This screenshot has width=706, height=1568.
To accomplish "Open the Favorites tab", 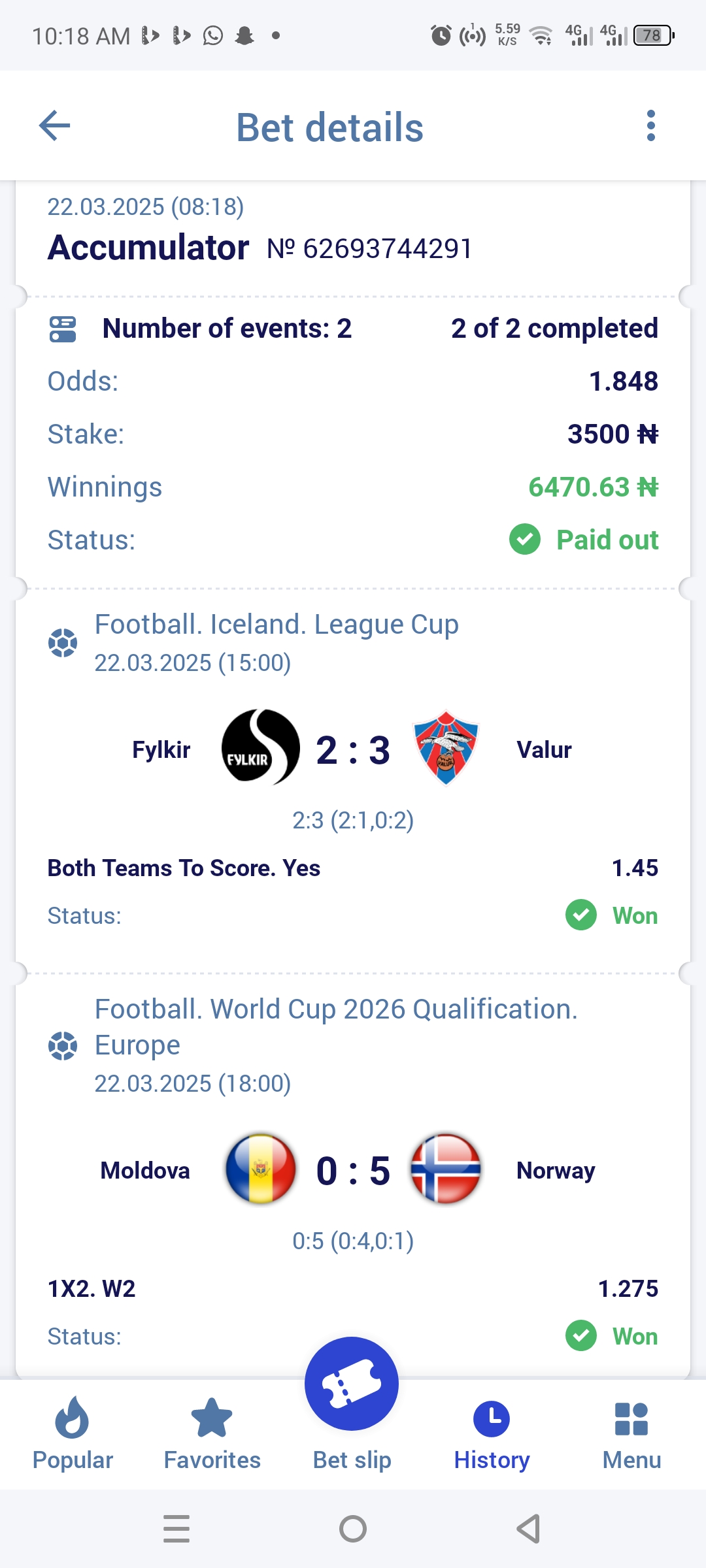I will (212, 1434).
